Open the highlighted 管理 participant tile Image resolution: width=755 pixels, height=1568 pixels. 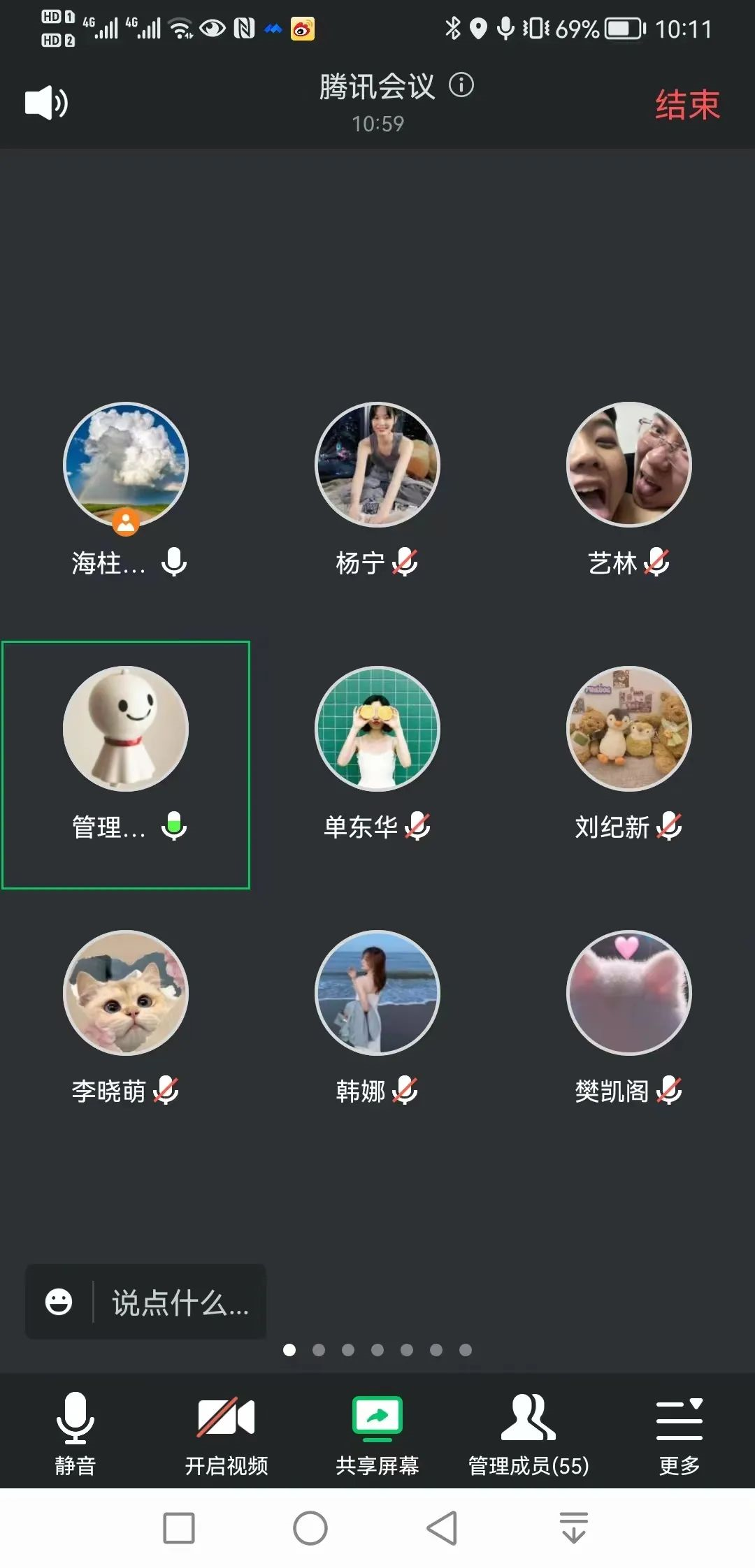click(x=126, y=765)
